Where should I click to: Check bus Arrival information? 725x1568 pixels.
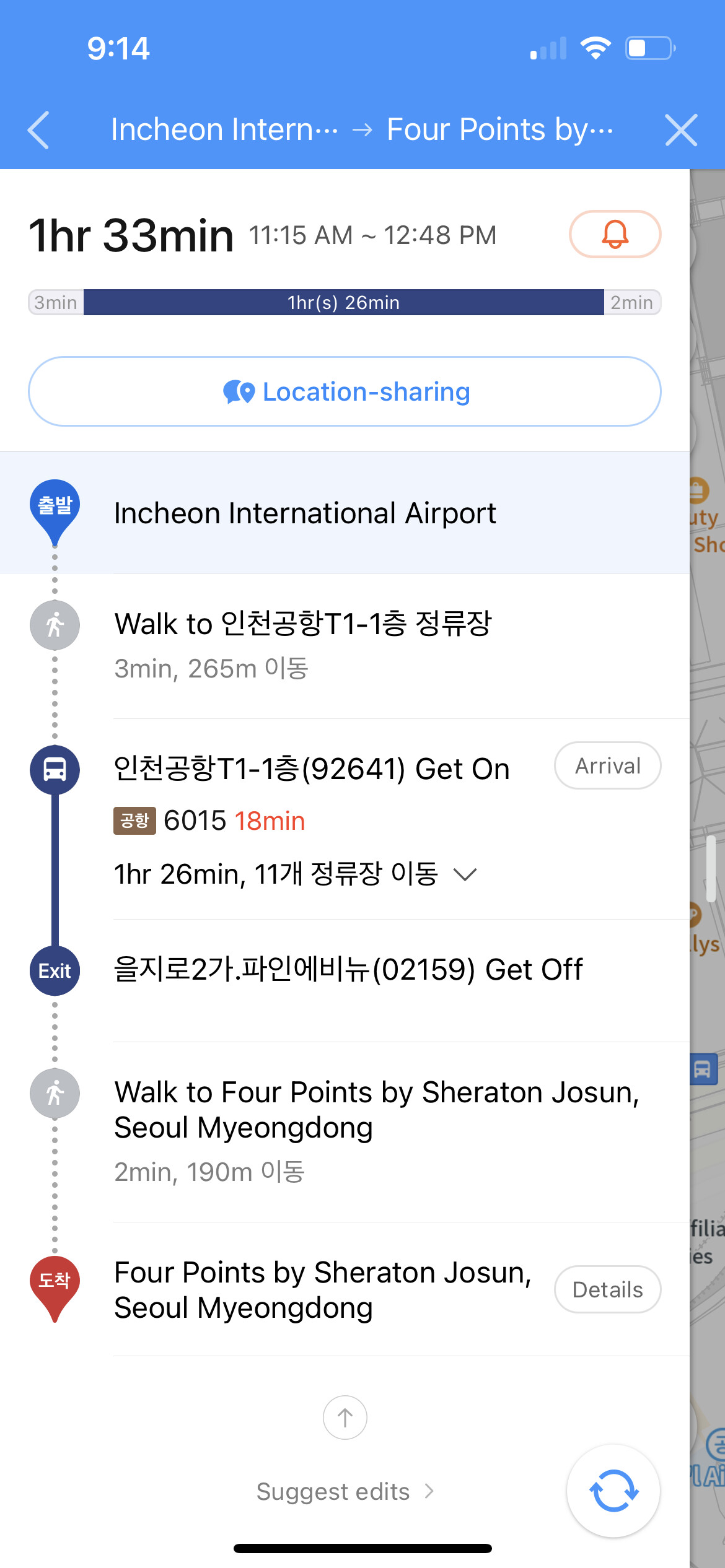click(x=607, y=765)
